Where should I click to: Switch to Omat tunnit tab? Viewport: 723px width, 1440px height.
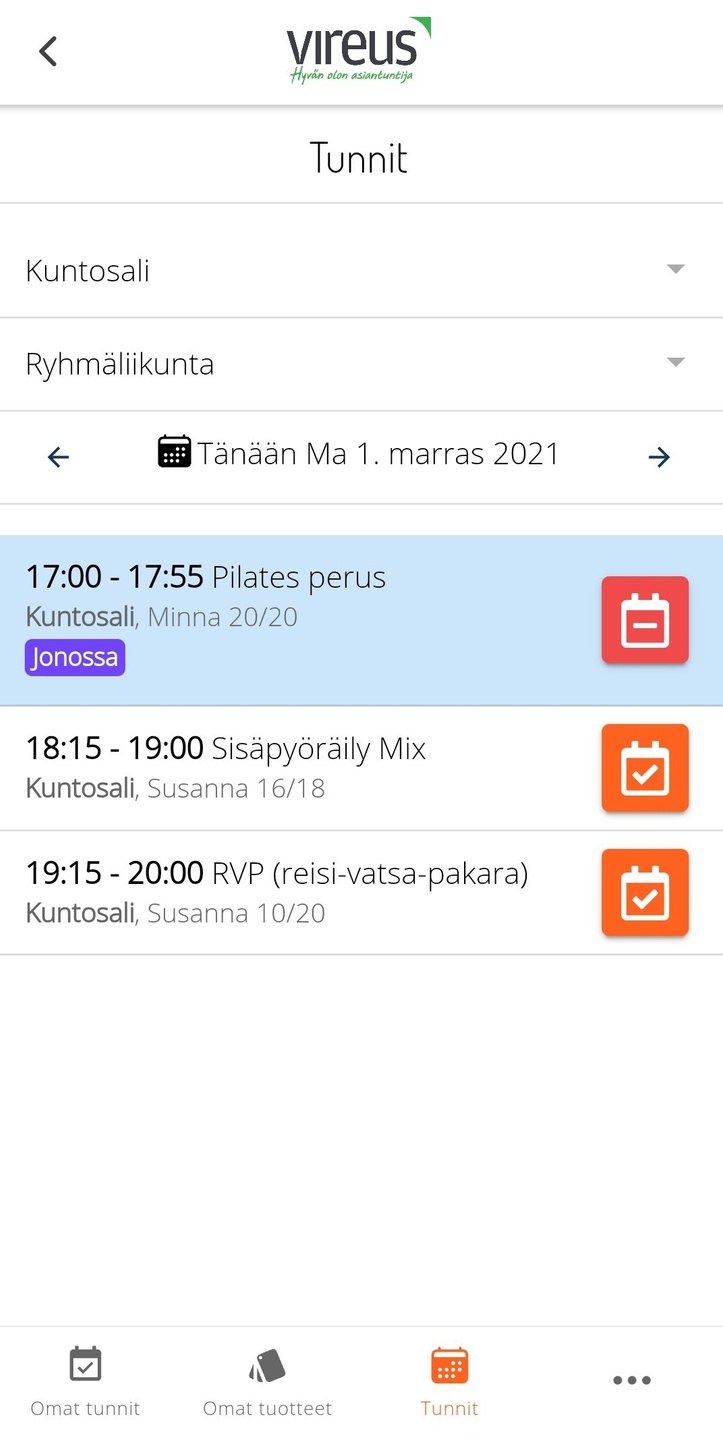(85, 1382)
